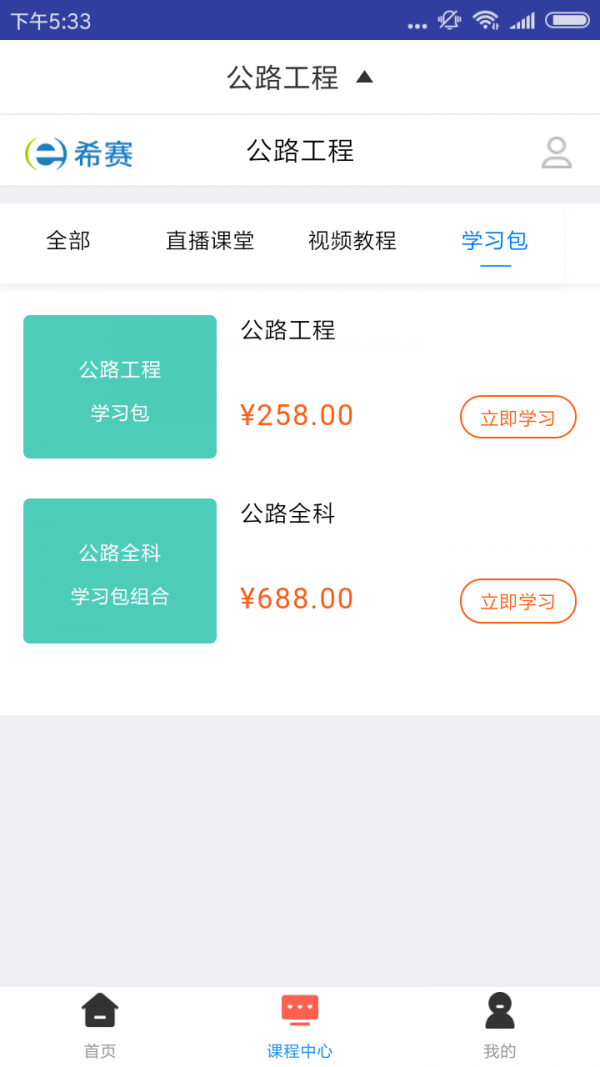Open the user profile icon
600x1067 pixels.
[556, 152]
